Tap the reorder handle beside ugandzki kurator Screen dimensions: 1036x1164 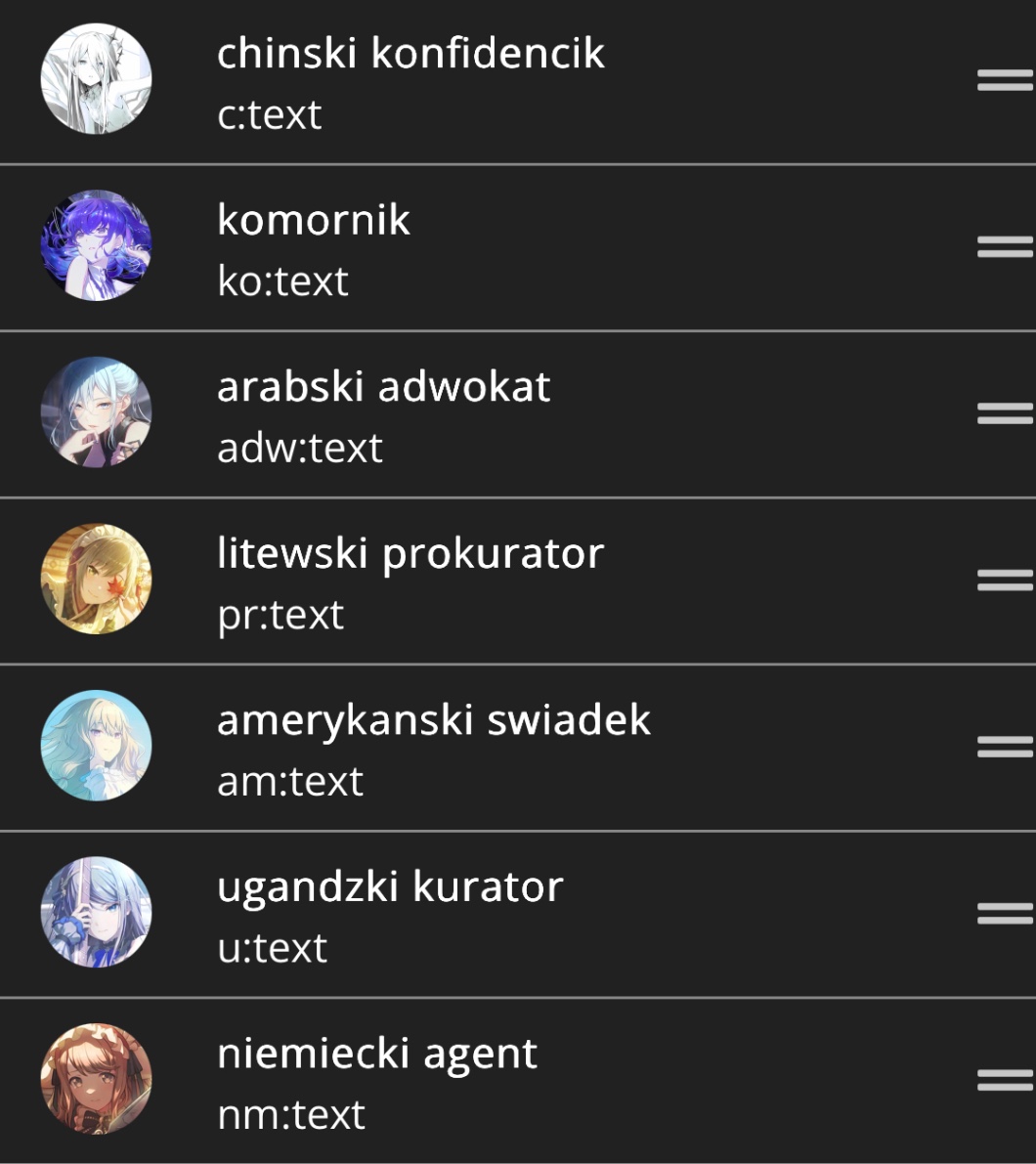(x=1005, y=914)
